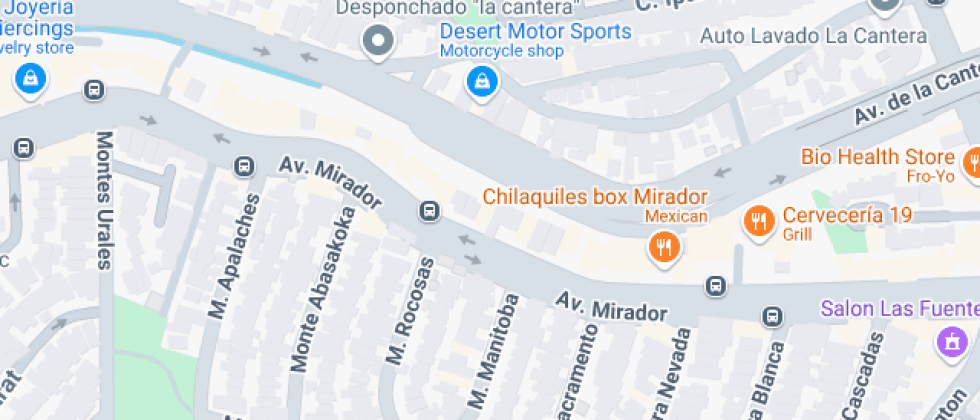Open the Desert Motor Sports shop pin
980x420 pixels.
click(x=482, y=82)
